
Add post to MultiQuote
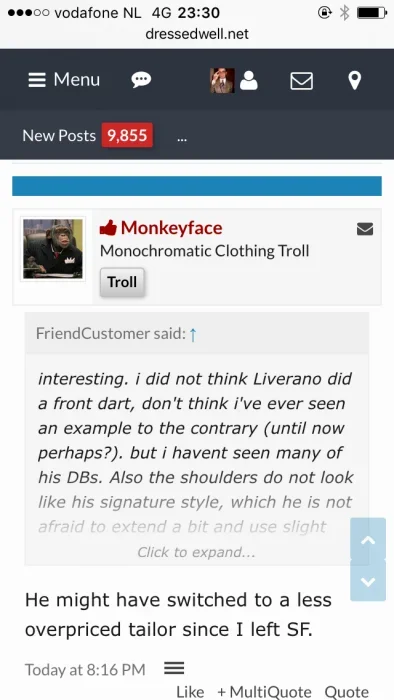coord(264,692)
